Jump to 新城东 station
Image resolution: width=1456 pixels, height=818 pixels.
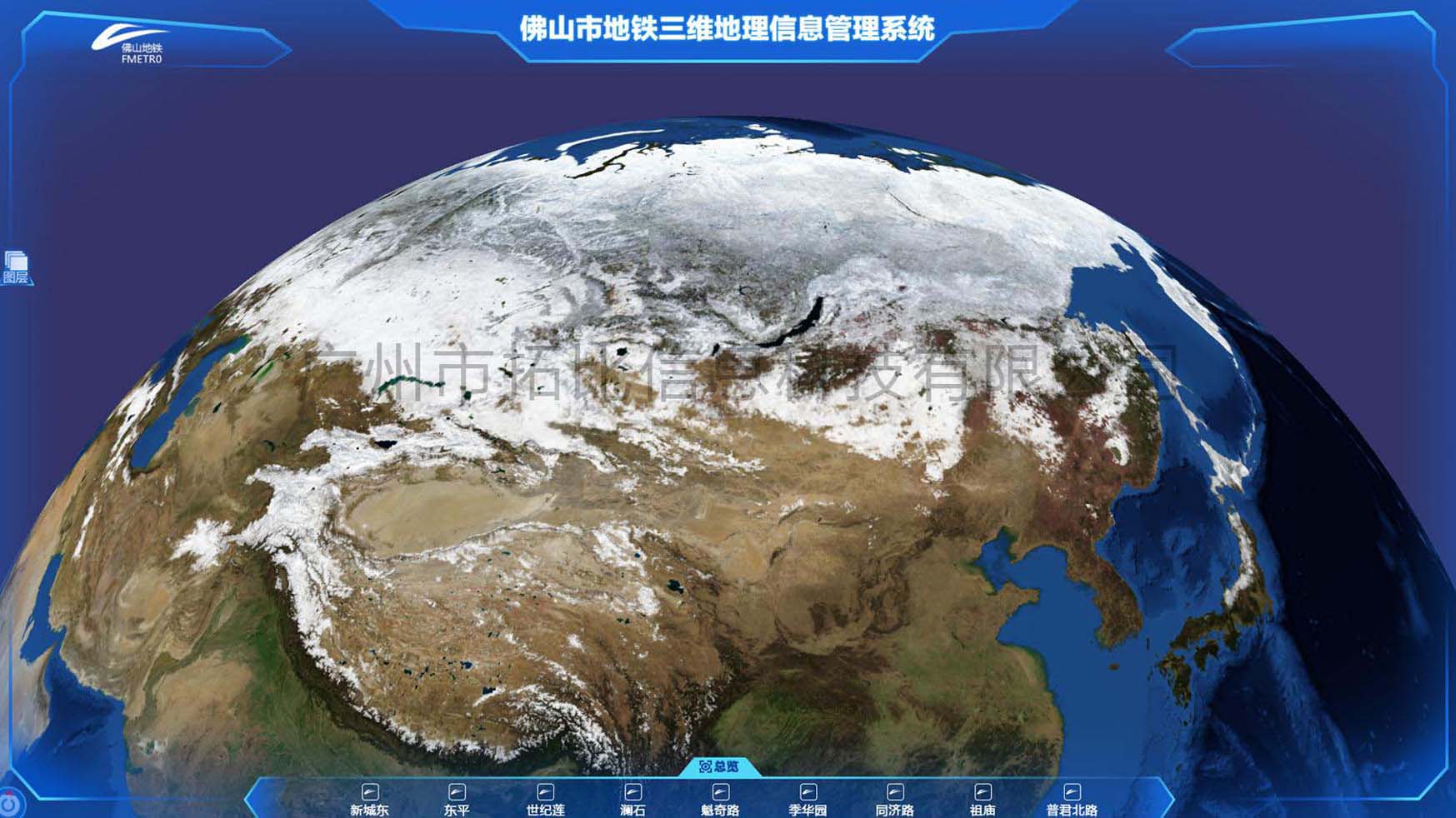(x=370, y=798)
